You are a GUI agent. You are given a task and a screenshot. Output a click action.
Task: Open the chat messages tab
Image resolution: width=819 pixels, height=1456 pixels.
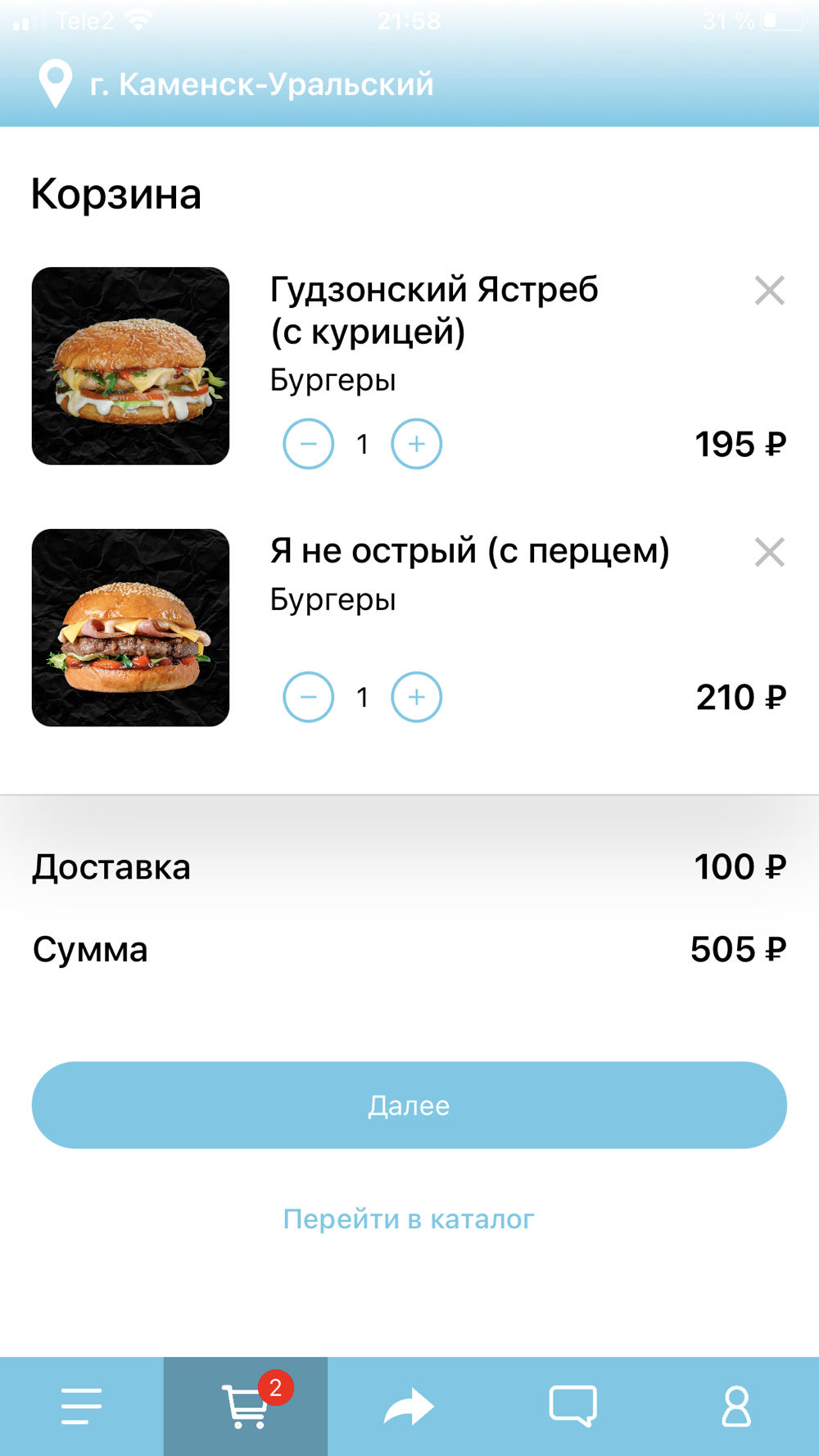click(573, 1406)
